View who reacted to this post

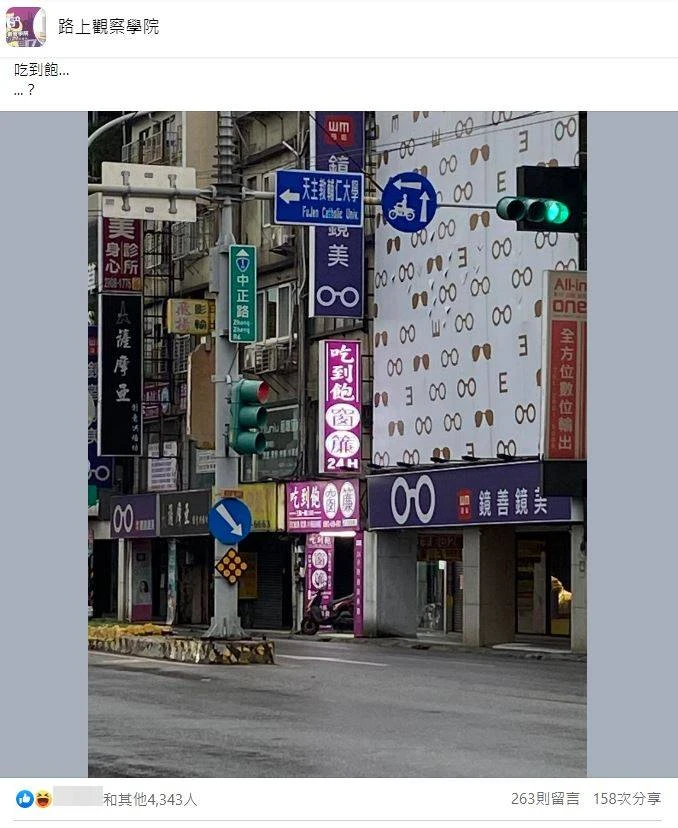tap(150, 799)
